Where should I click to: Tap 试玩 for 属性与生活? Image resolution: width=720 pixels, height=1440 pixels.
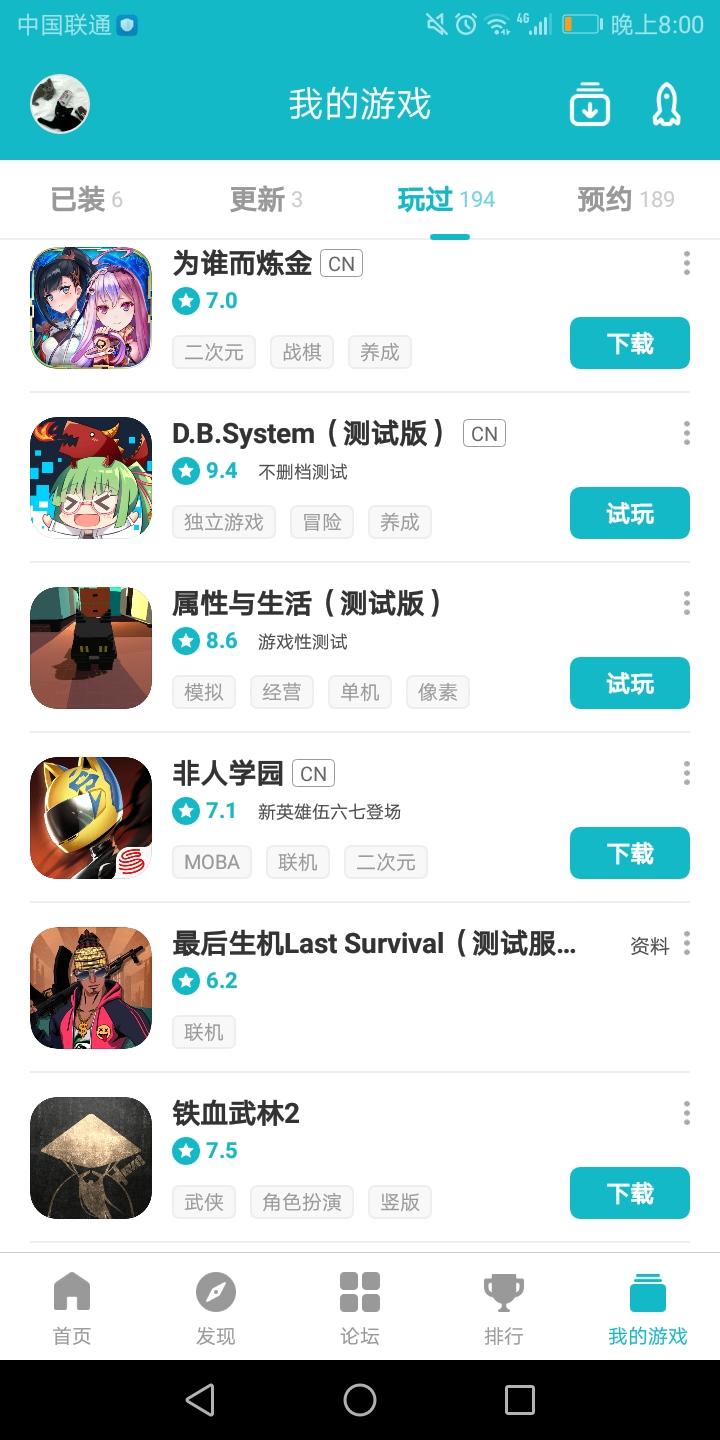(630, 683)
